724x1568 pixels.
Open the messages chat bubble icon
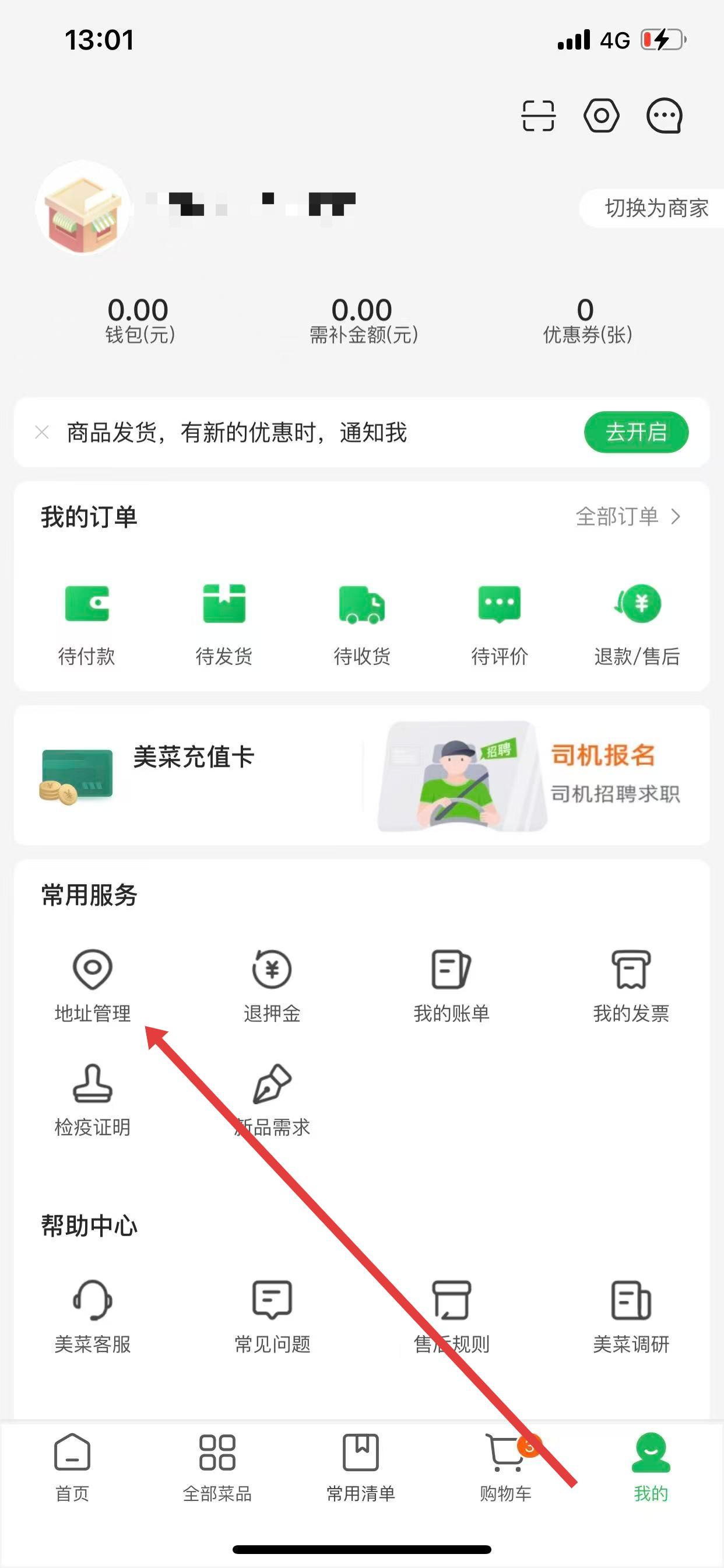tap(664, 116)
